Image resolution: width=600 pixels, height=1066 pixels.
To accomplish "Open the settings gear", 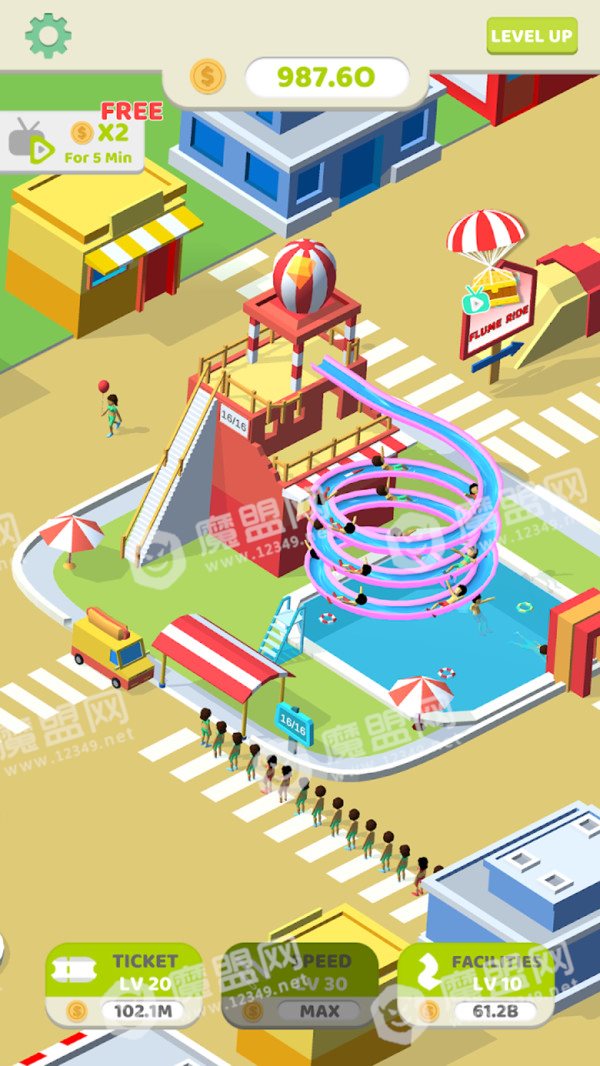I will point(48,35).
